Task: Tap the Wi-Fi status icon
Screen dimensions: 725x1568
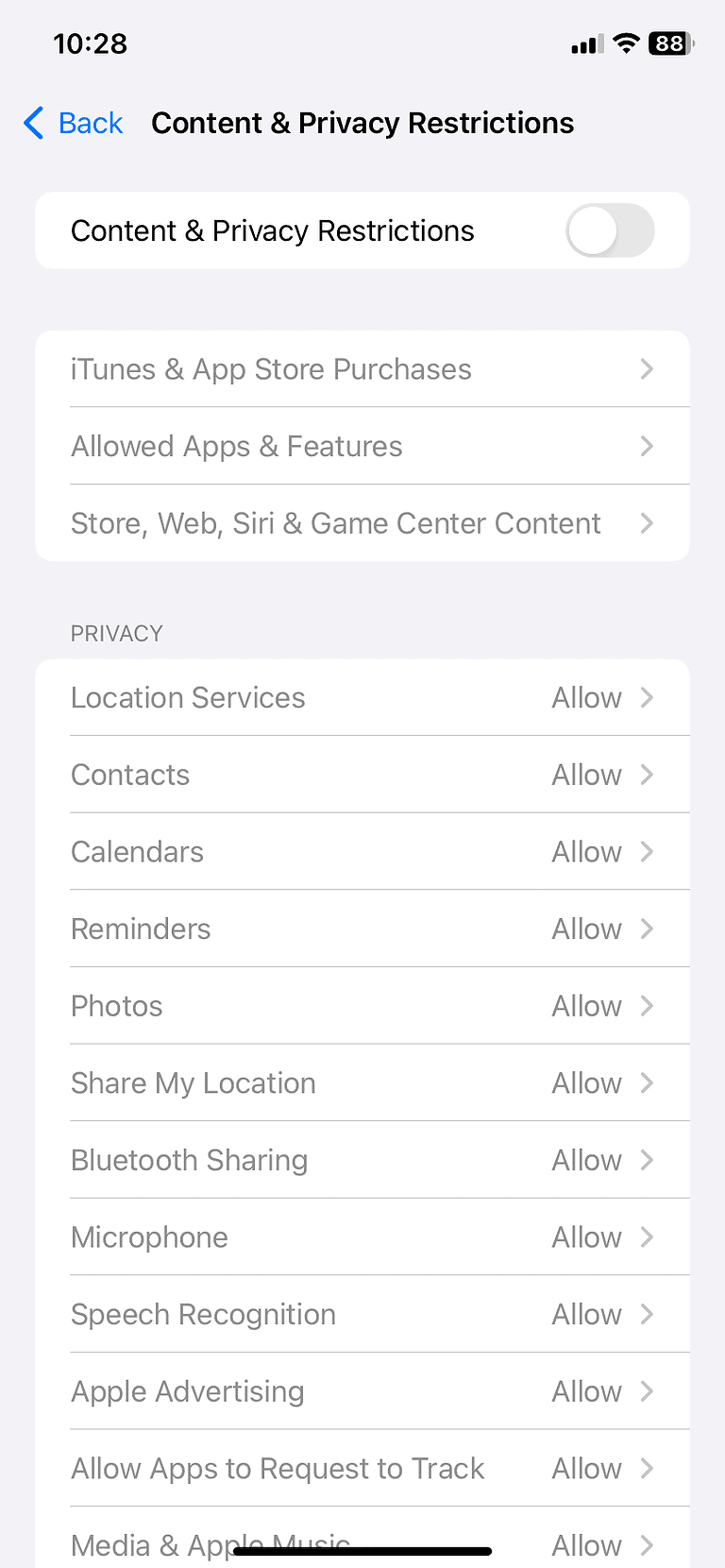Action: [625, 43]
